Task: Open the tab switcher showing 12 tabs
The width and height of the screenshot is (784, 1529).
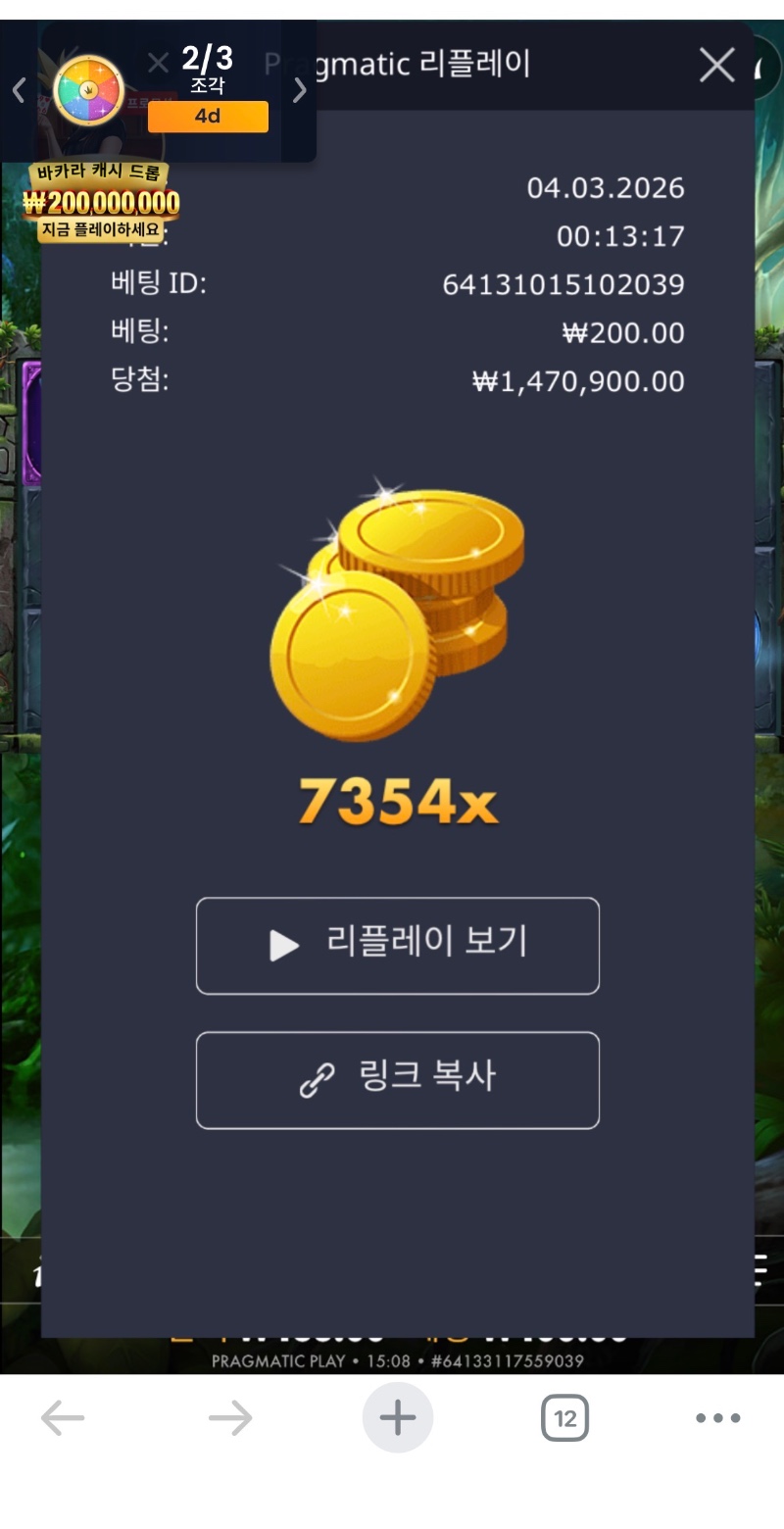Action: pyautogui.click(x=564, y=1417)
